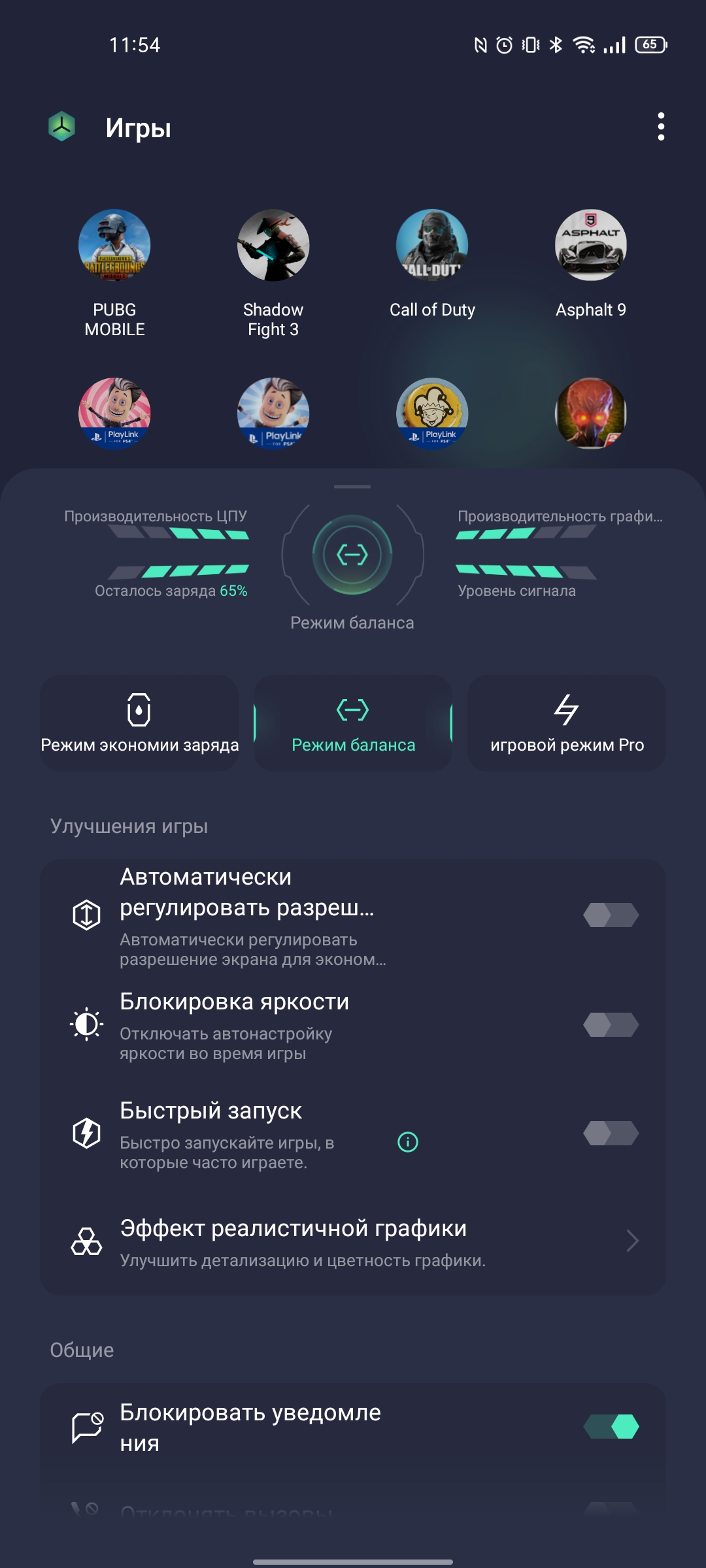Turn on Блокировка яркости
This screenshot has width=706, height=1568.
coord(611,1024)
